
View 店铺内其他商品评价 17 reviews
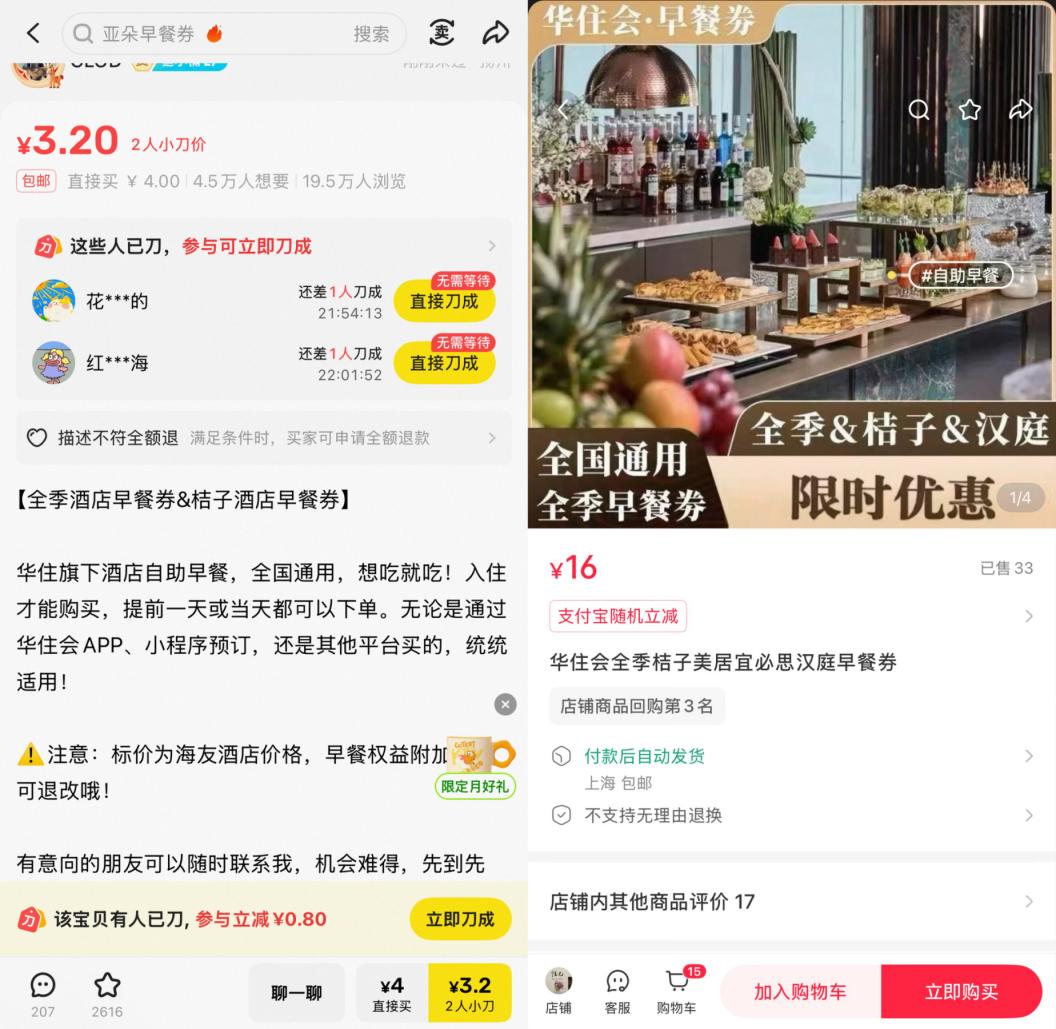(790, 901)
